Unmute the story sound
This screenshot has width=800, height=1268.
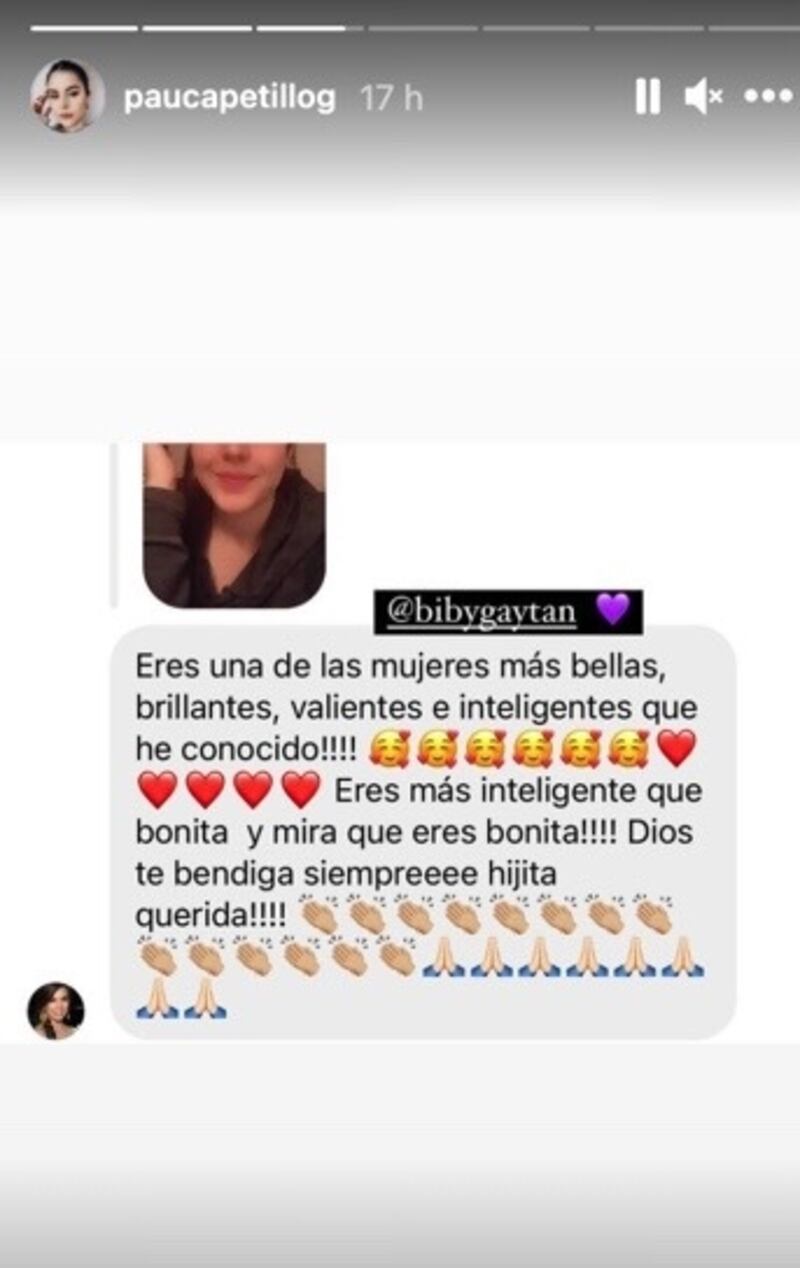pyautogui.click(x=703, y=97)
